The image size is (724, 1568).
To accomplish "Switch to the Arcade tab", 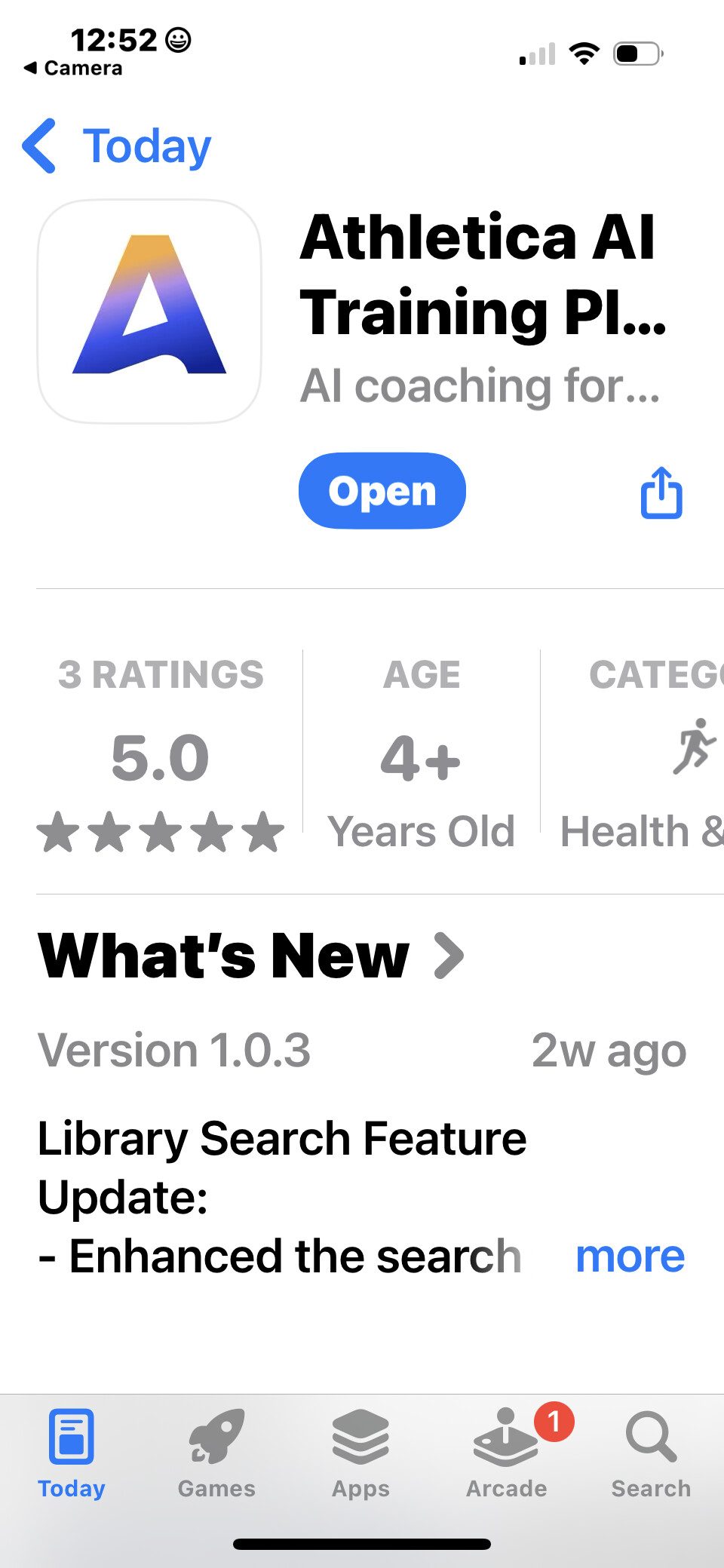I will point(507,1453).
